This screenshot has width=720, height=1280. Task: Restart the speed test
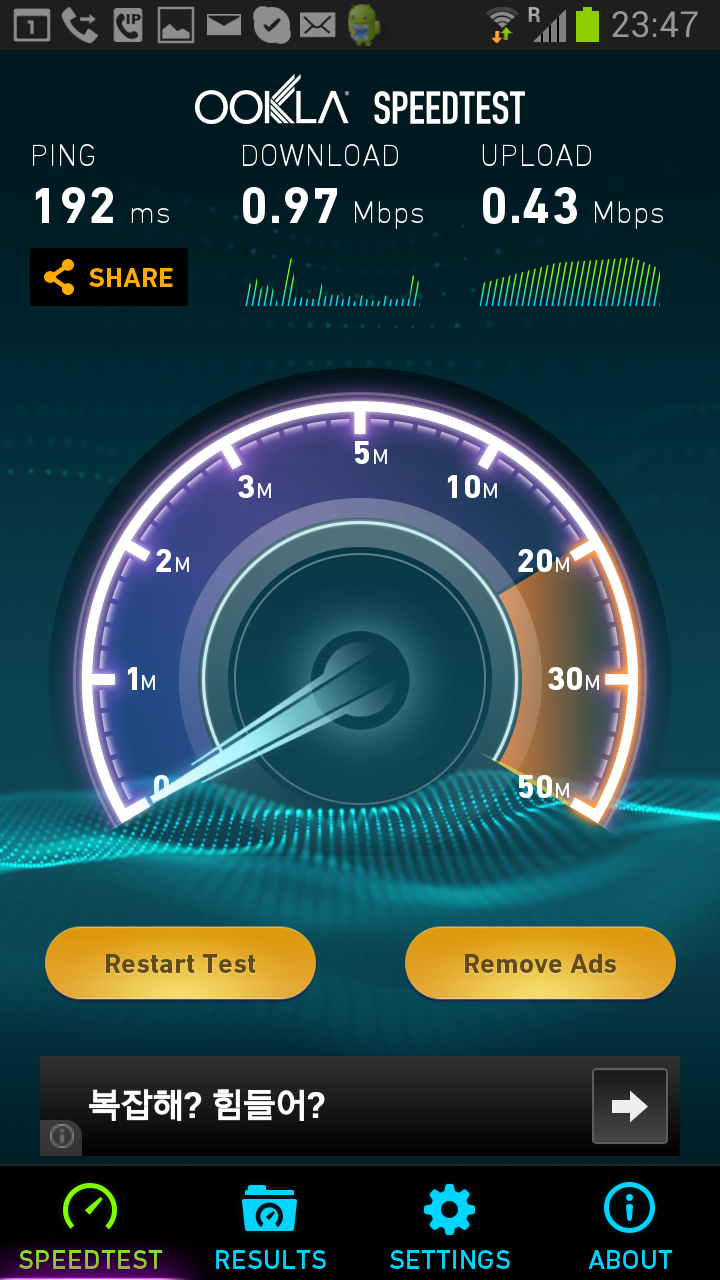pyautogui.click(x=180, y=963)
